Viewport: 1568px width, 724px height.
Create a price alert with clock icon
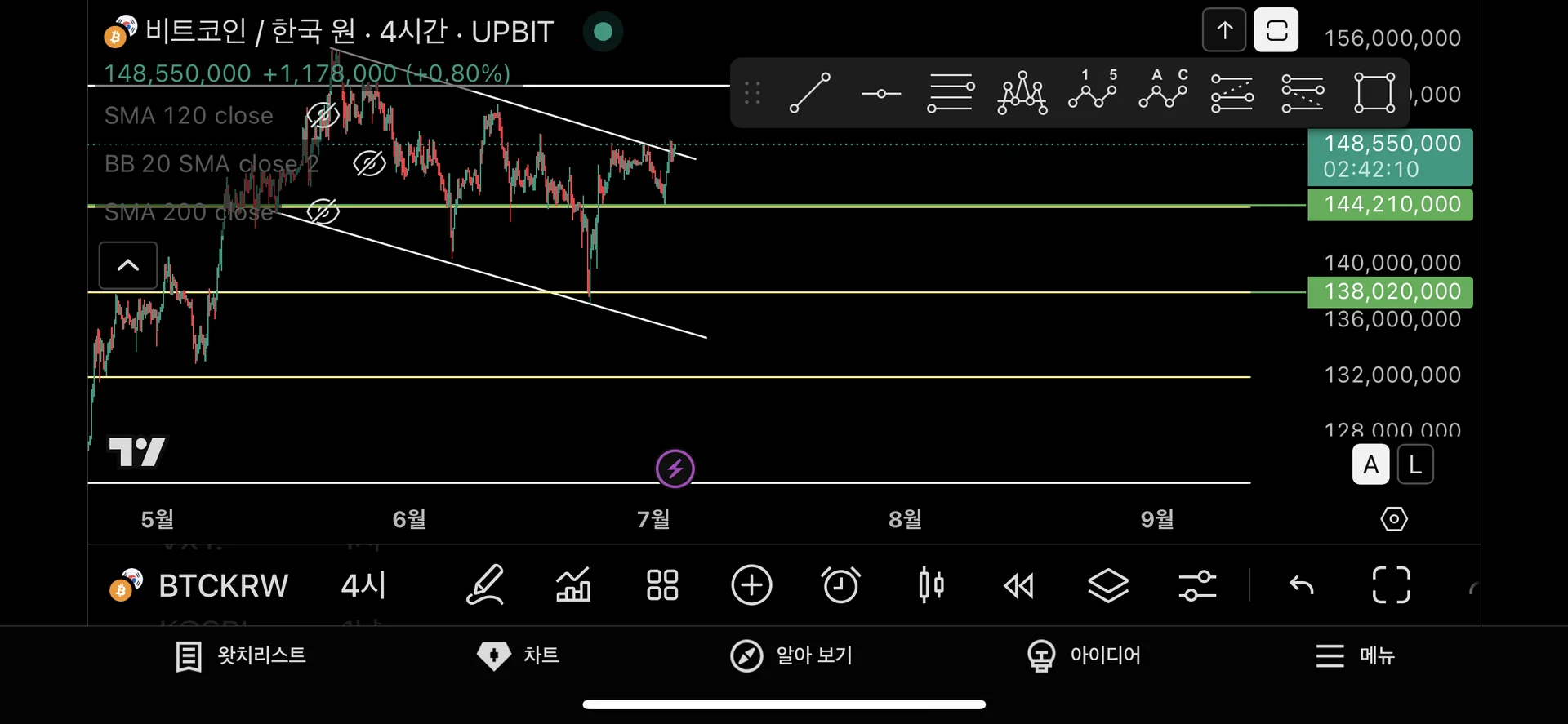(x=840, y=585)
